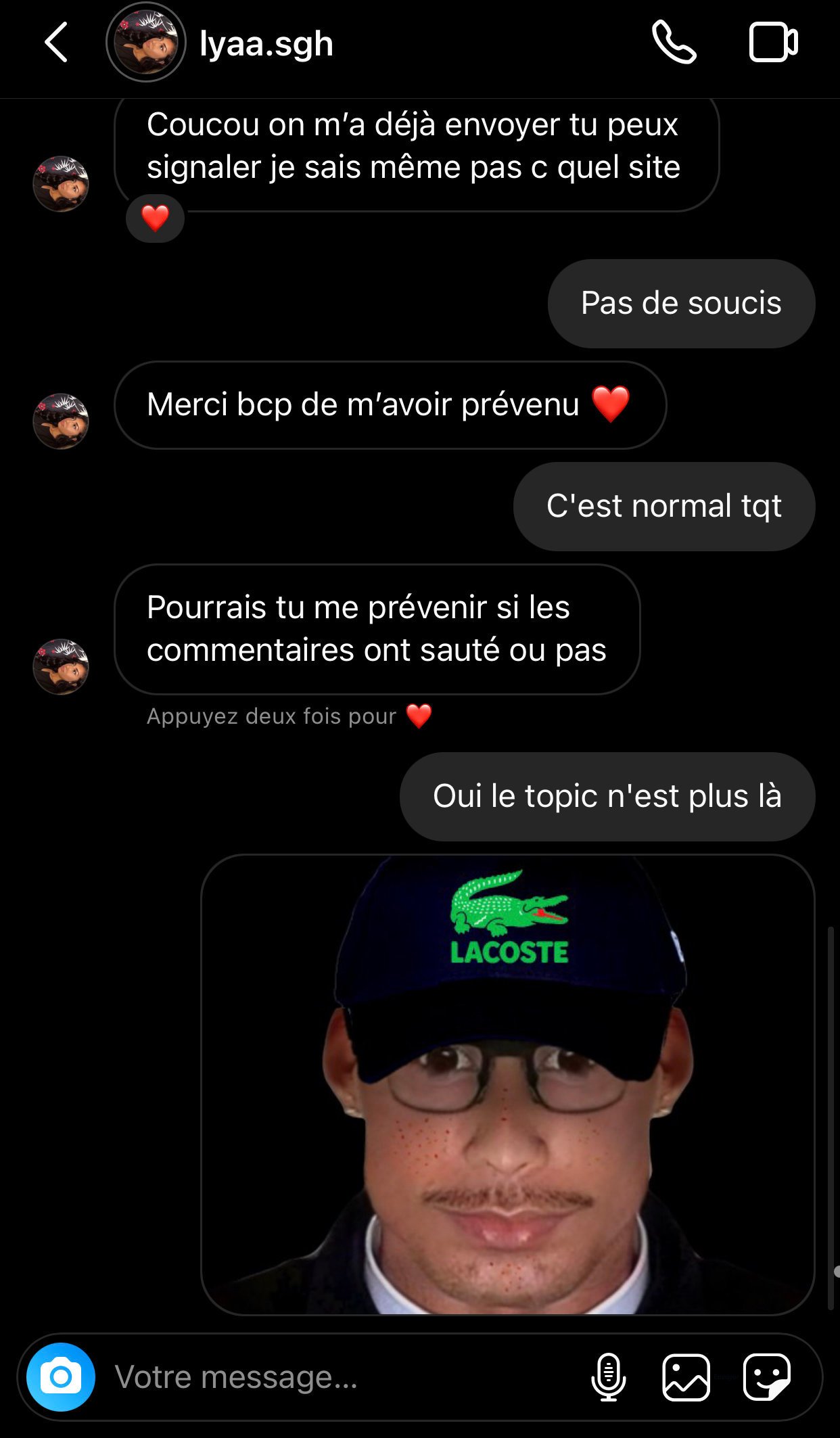Start a video call with lyaa.sgh
Image resolution: width=840 pixels, height=1438 pixels.
[x=773, y=43]
